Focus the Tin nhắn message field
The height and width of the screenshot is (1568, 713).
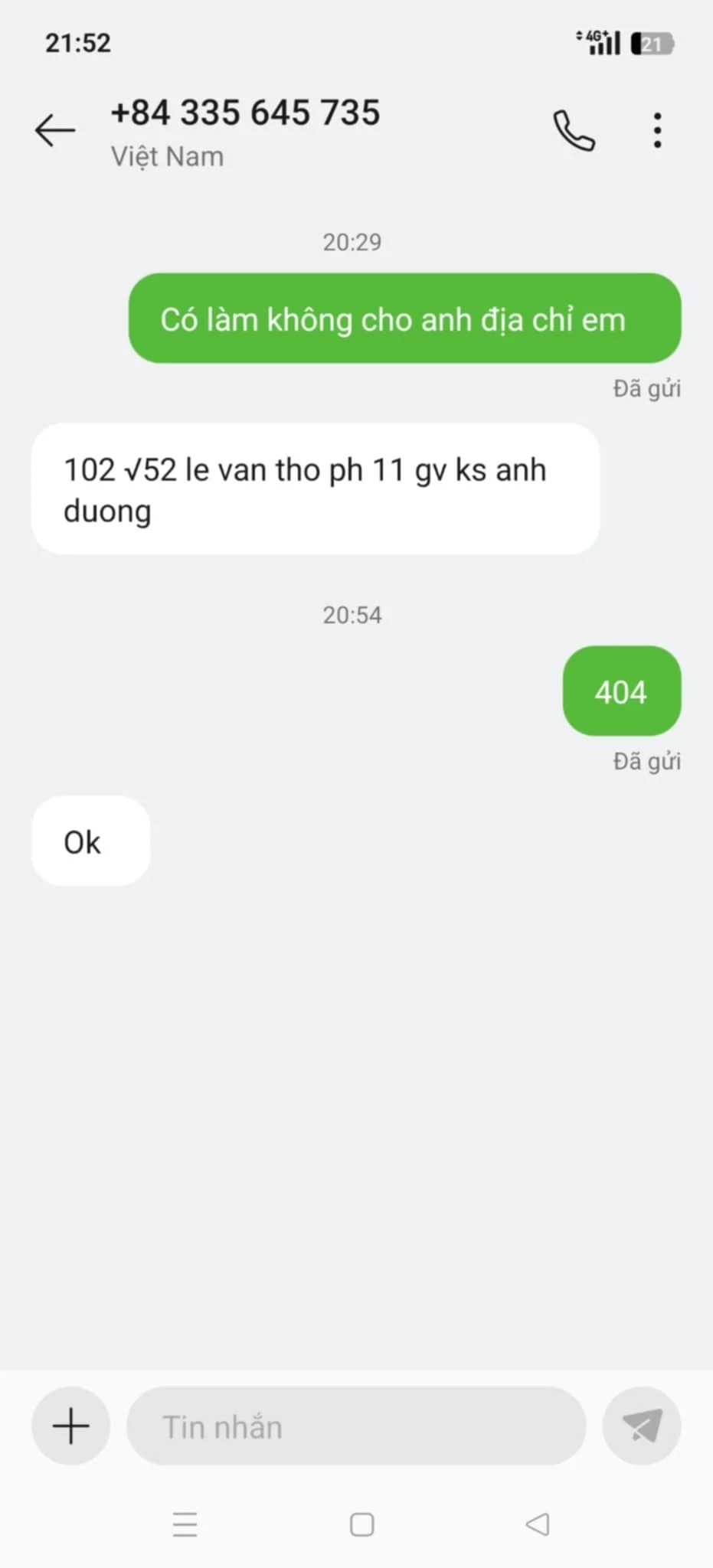(356, 1426)
